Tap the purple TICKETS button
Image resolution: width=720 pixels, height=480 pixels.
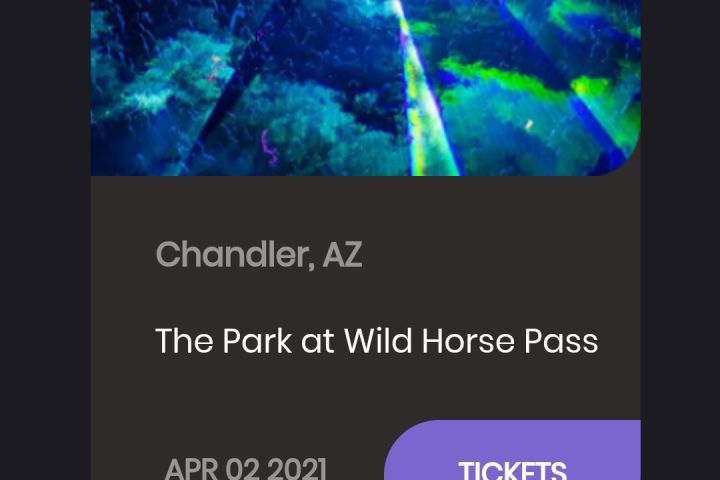click(512, 458)
